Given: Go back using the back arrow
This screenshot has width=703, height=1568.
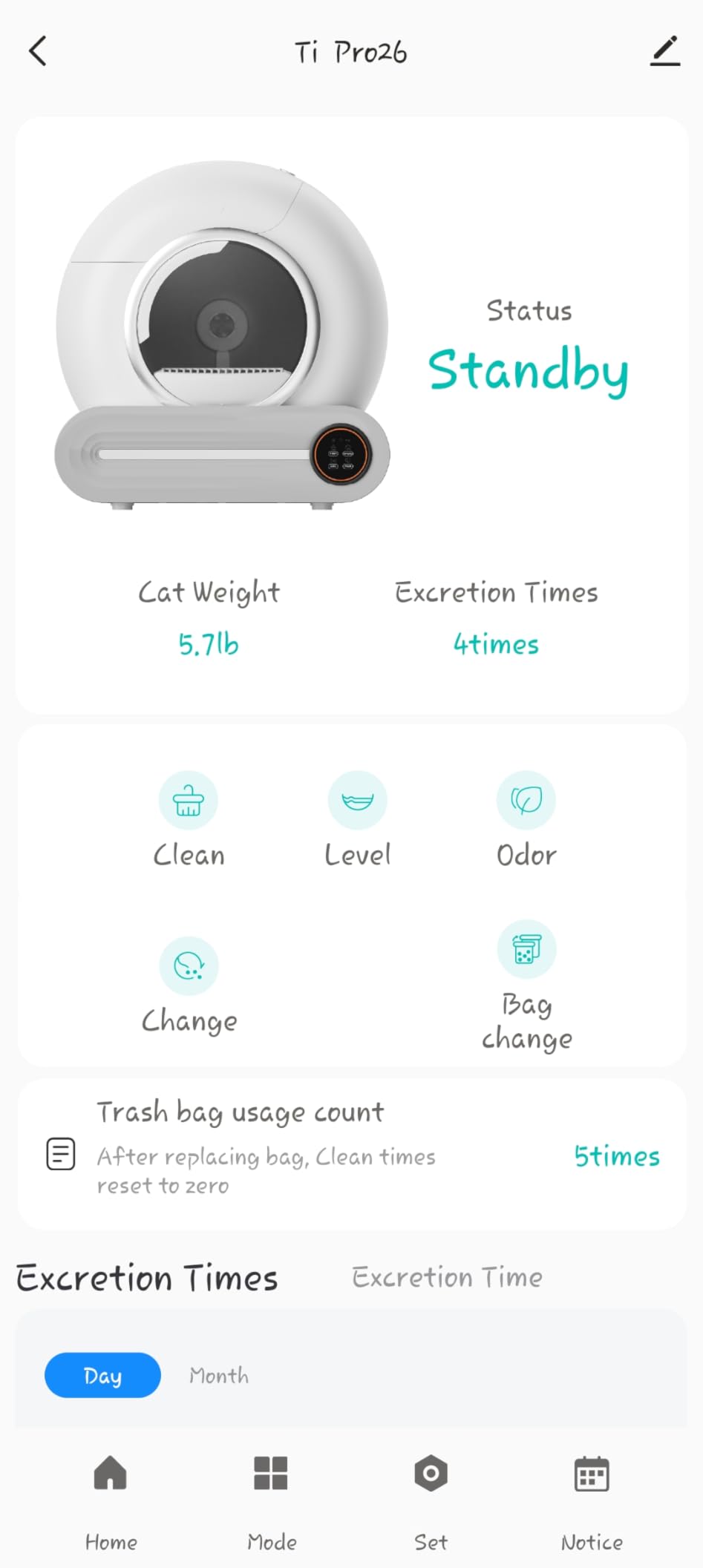Looking at the screenshot, I should point(38,50).
